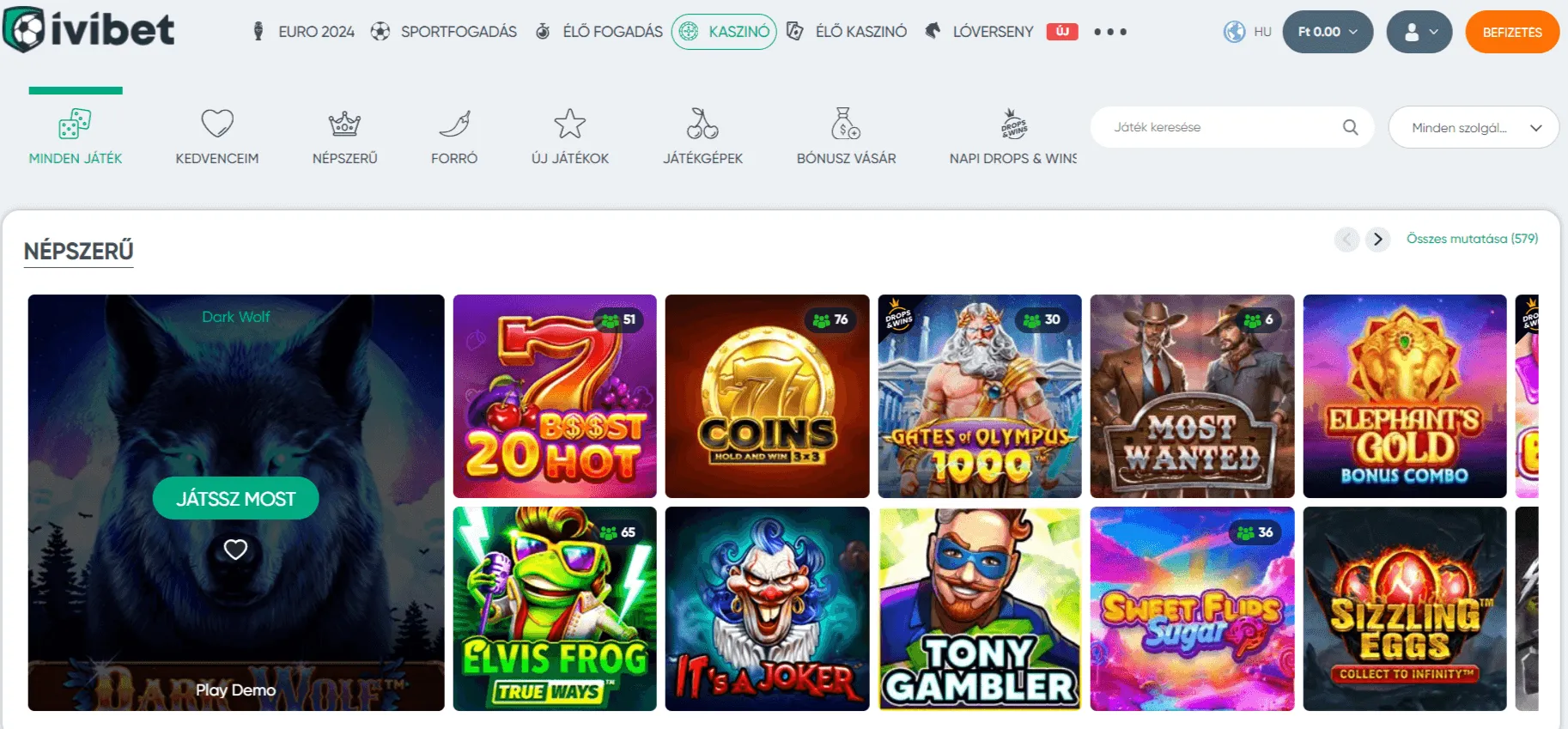Play Demo of Dark Wolf
The height and width of the screenshot is (729, 1568).
[x=235, y=690]
